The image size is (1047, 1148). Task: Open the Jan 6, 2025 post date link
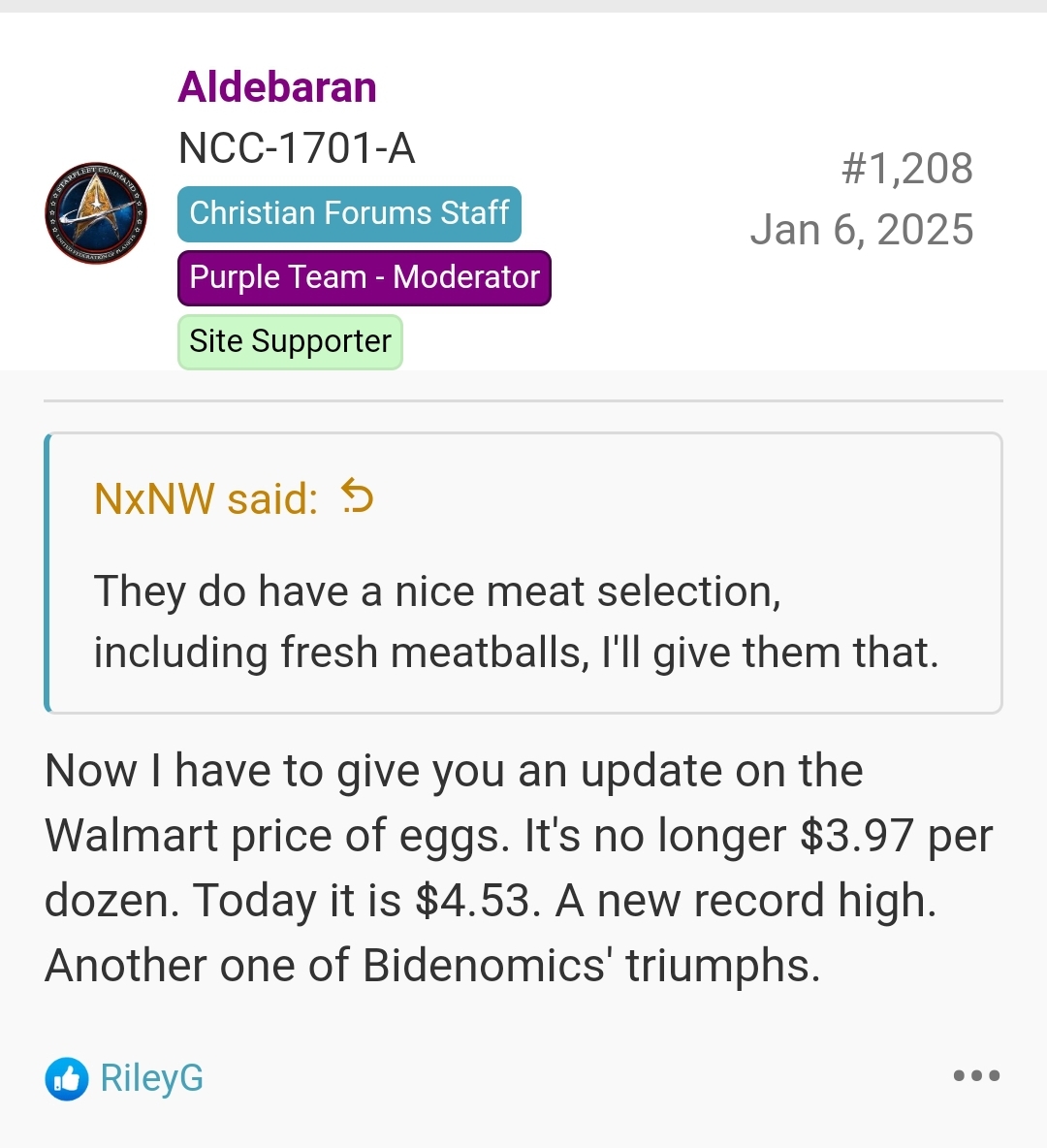861,230
